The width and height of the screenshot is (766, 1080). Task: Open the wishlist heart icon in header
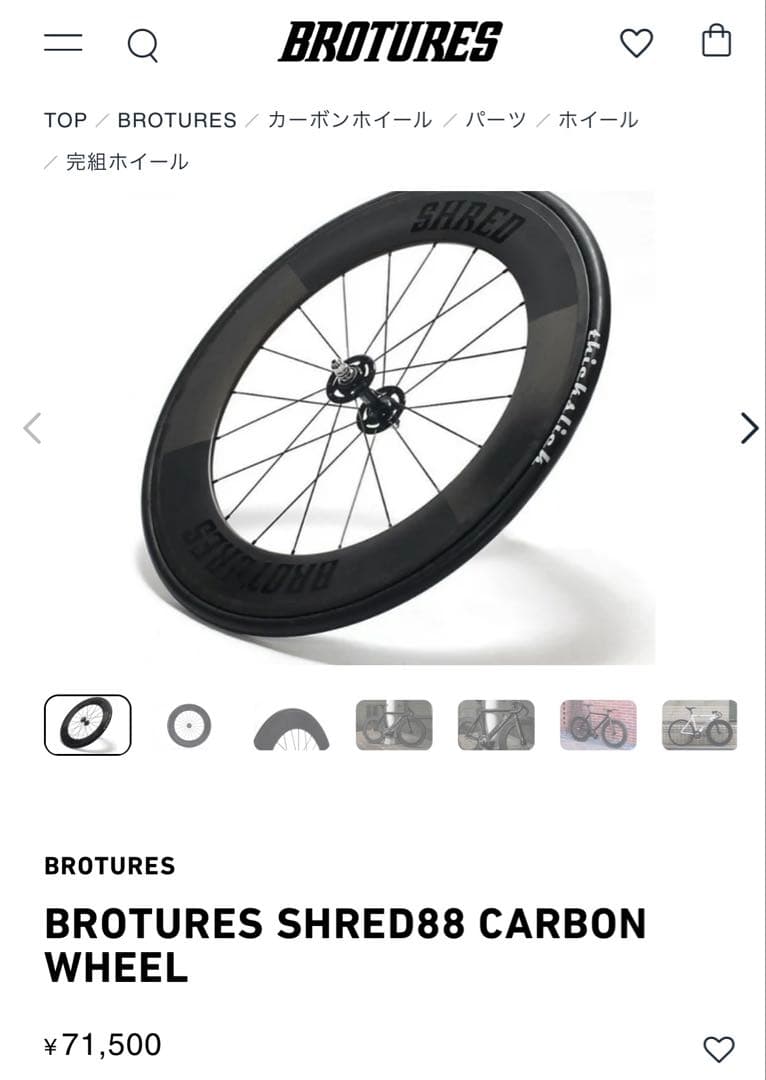[x=636, y=43]
